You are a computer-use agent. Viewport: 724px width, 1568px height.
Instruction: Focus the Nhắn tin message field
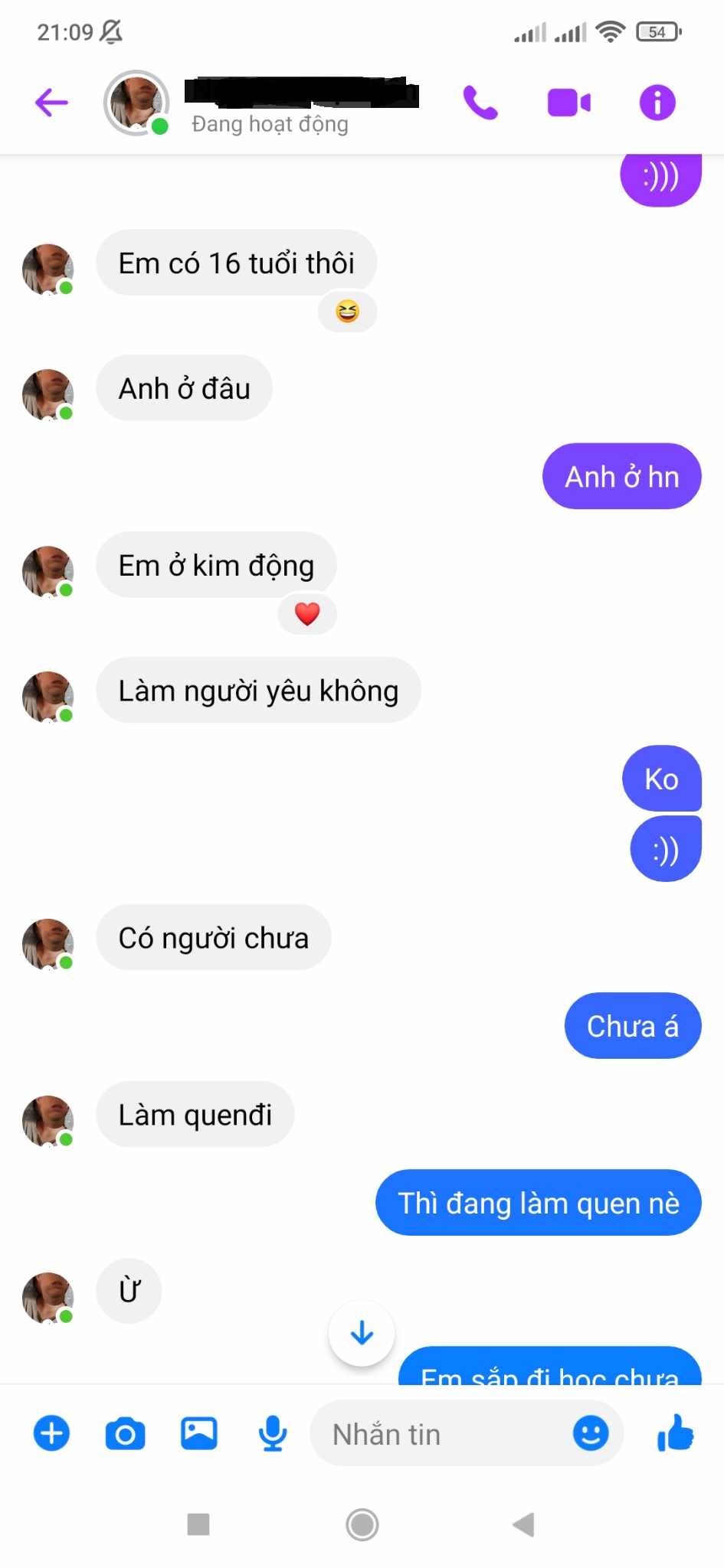coord(444,1433)
